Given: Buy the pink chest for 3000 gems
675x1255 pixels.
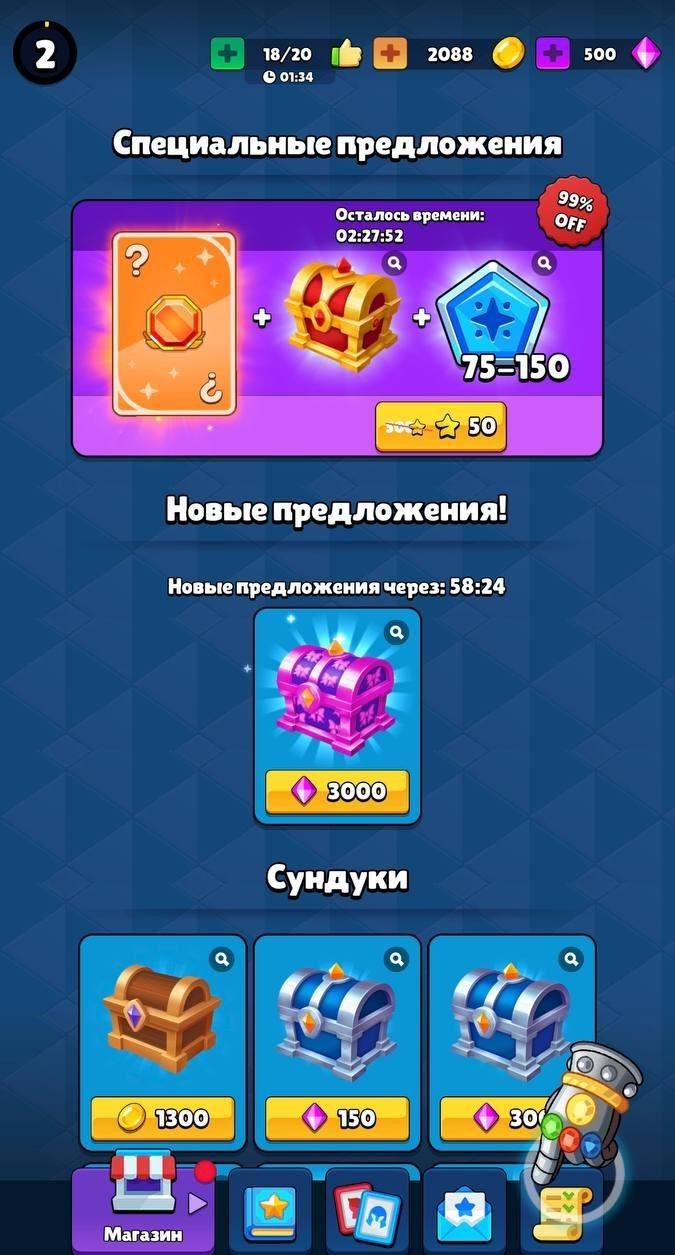Looking at the screenshot, I should point(337,792).
